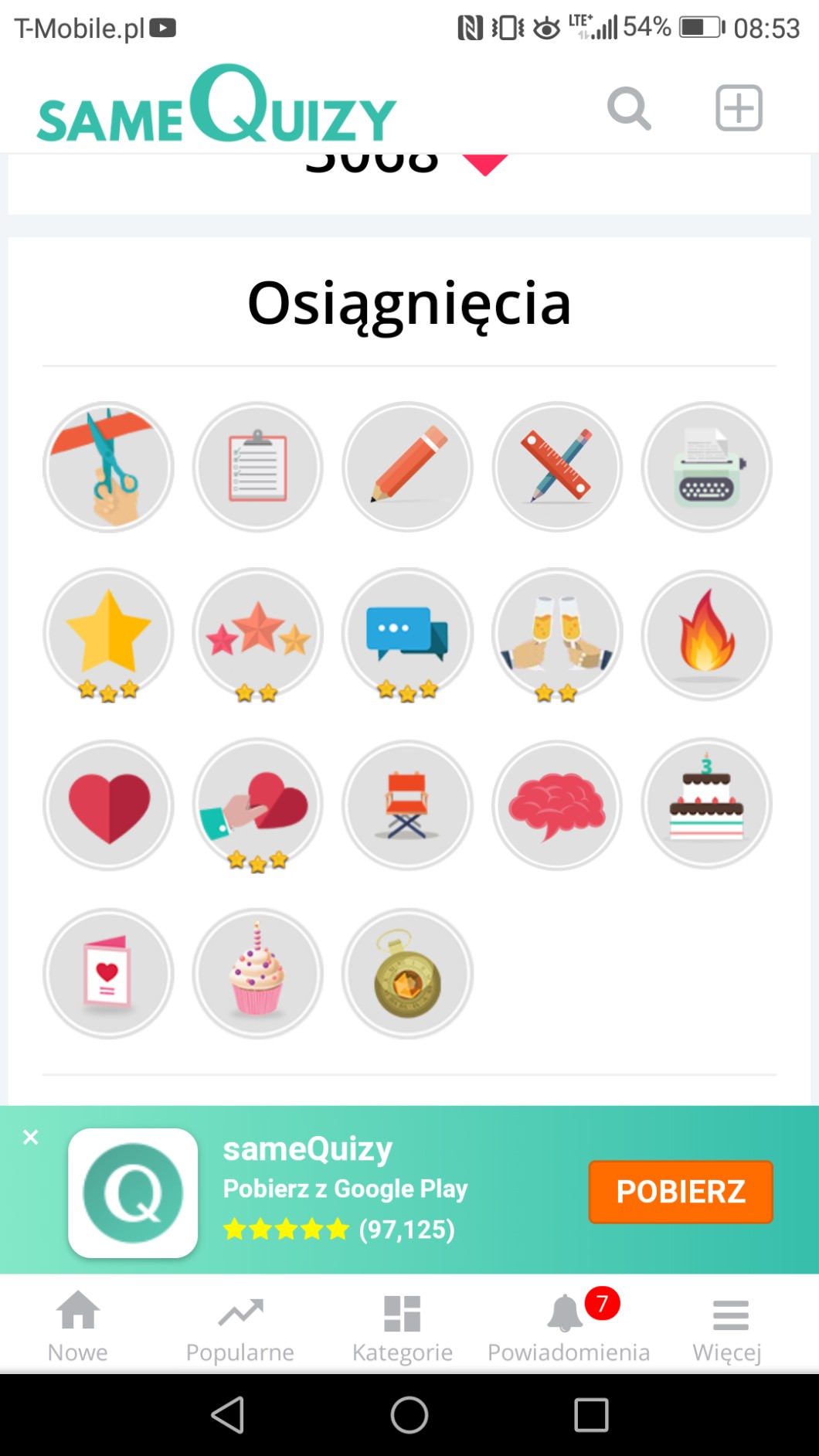The height and width of the screenshot is (1456, 819).
Task: View the cupcake with candle achievement
Action: point(258,974)
